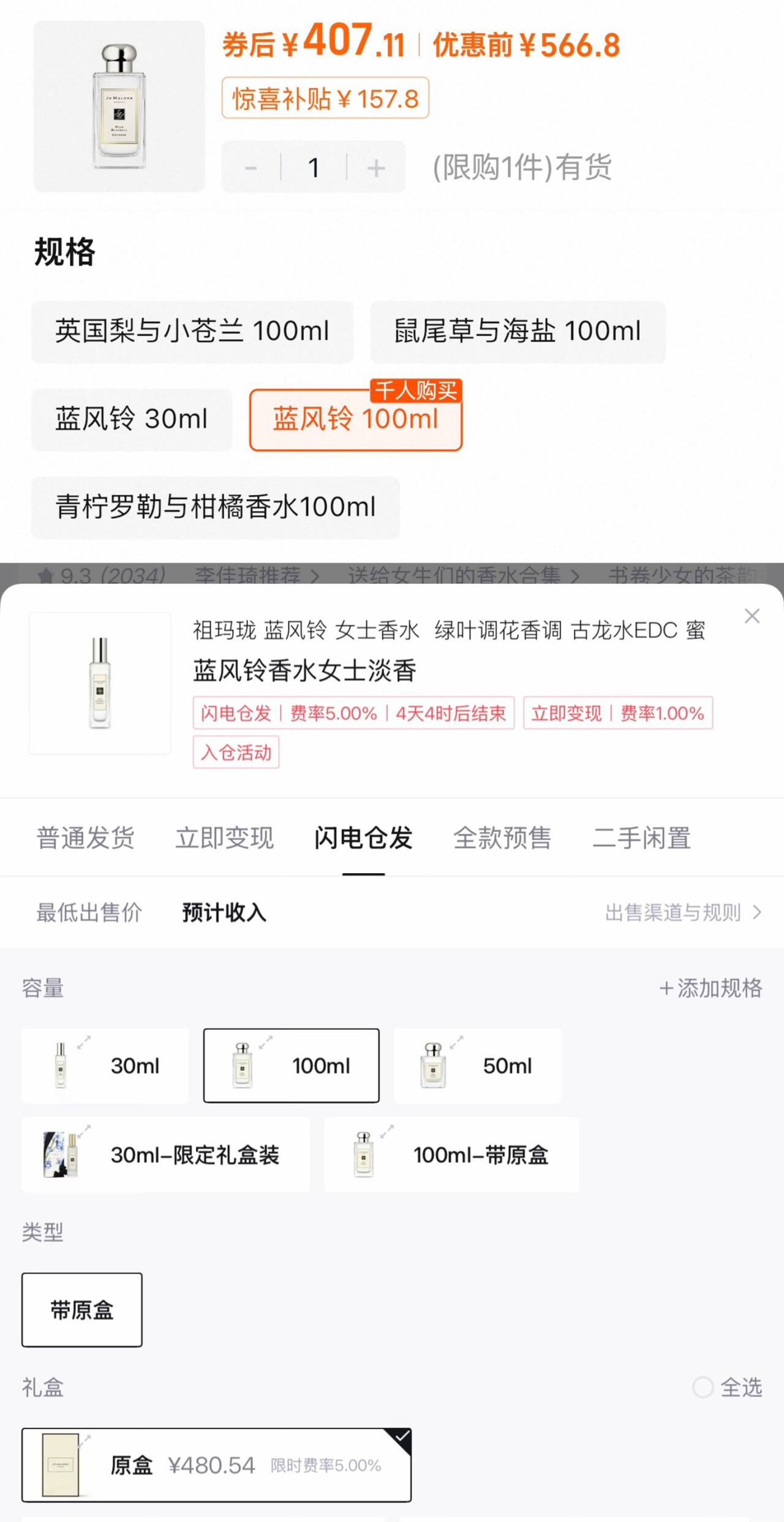Close the sell sheet with X
This screenshot has width=784, height=1522.
tap(752, 616)
